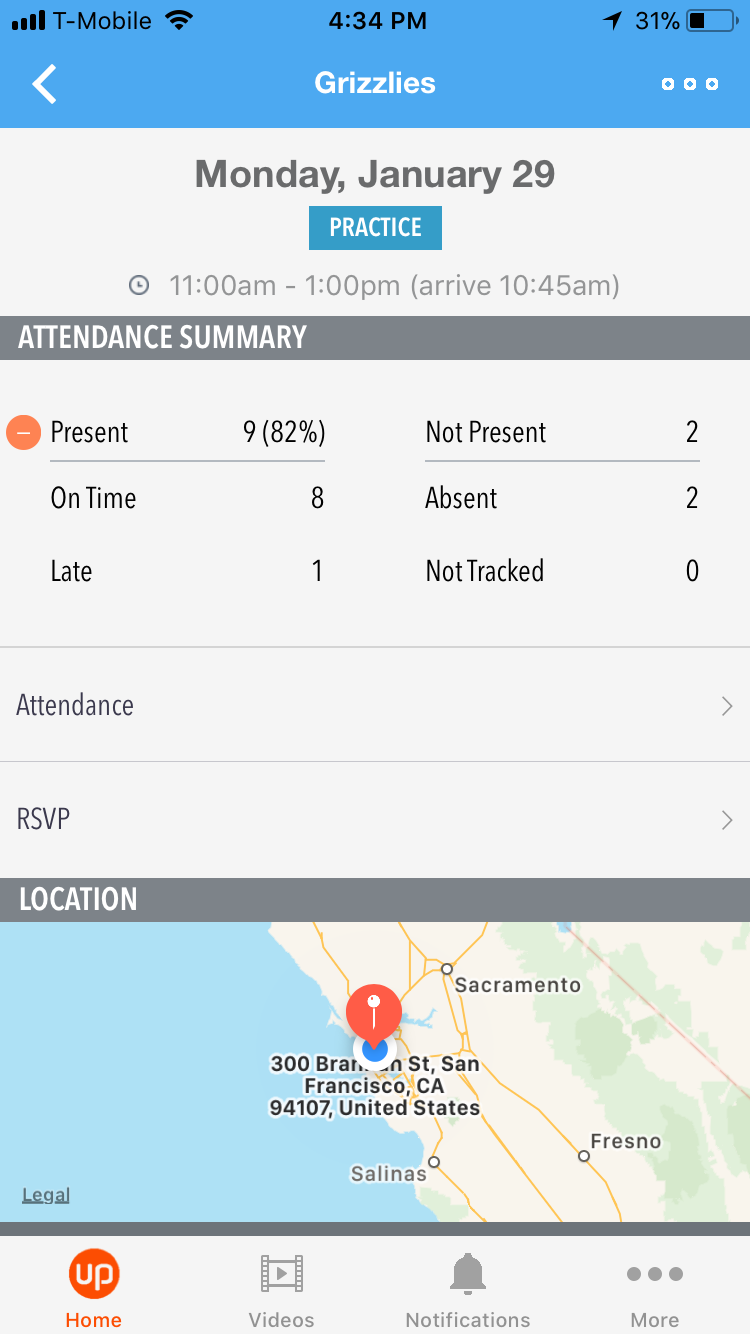Go back using the top-left arrow
750x1334 pixels.
tap(45, 84)
